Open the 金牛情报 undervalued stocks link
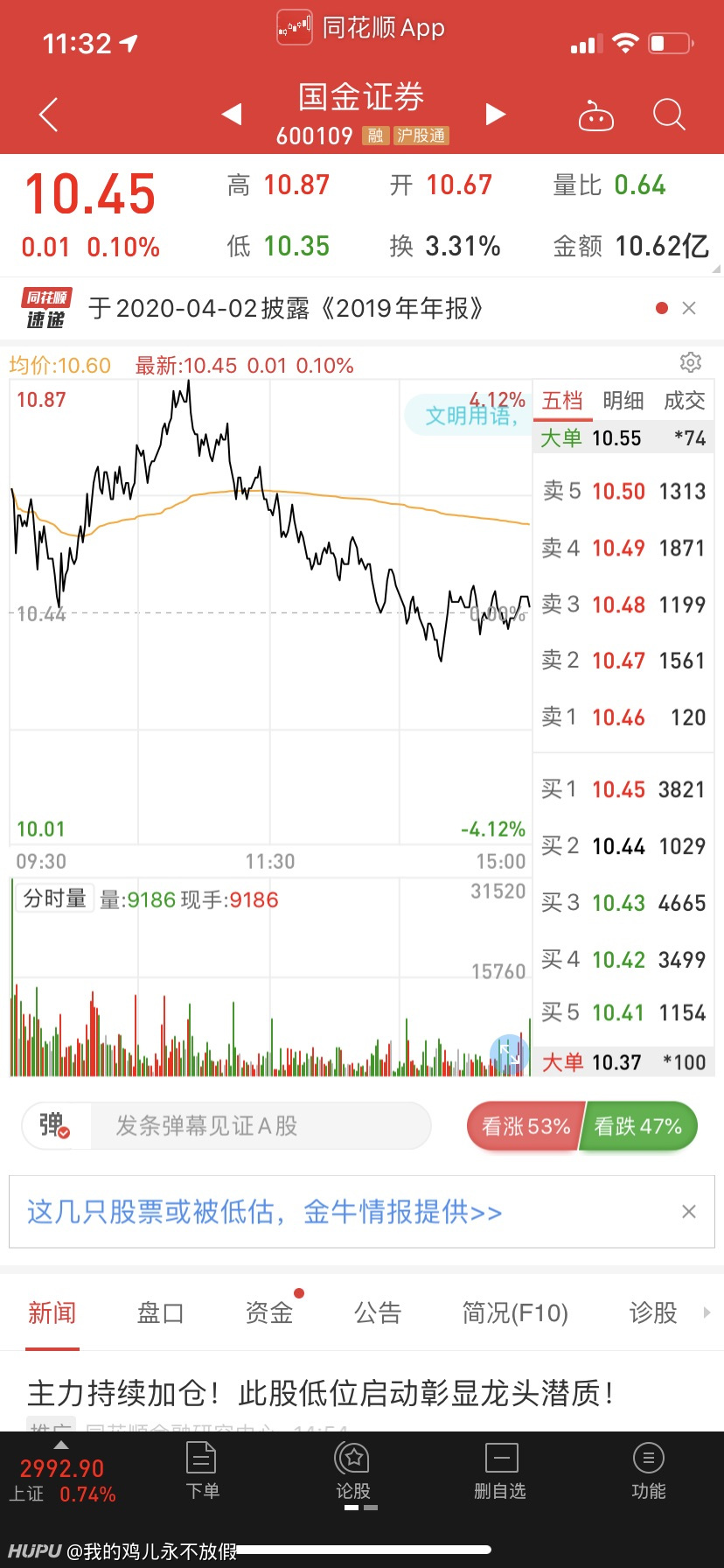The image size is (724, 1568). tap(264, 1212)
